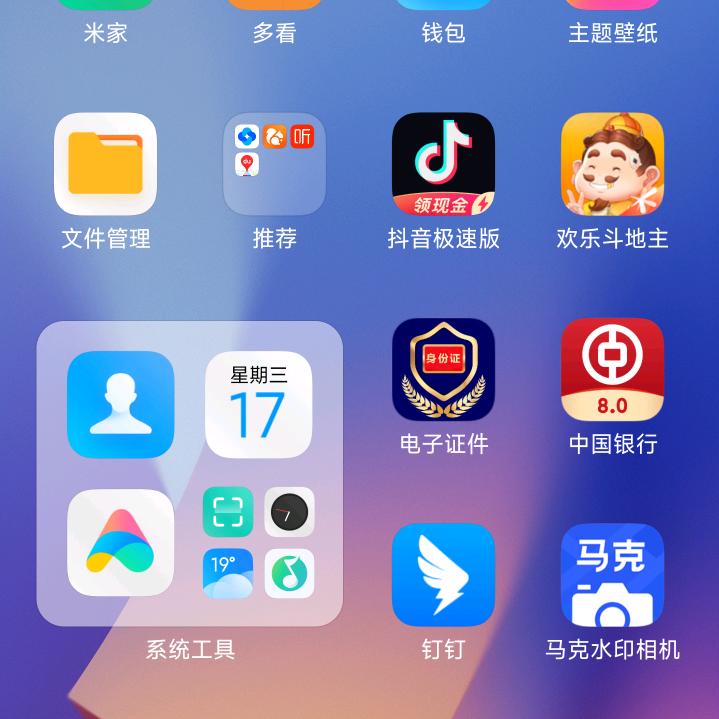Open the 中国银行 banking app

tap(612, 370)
